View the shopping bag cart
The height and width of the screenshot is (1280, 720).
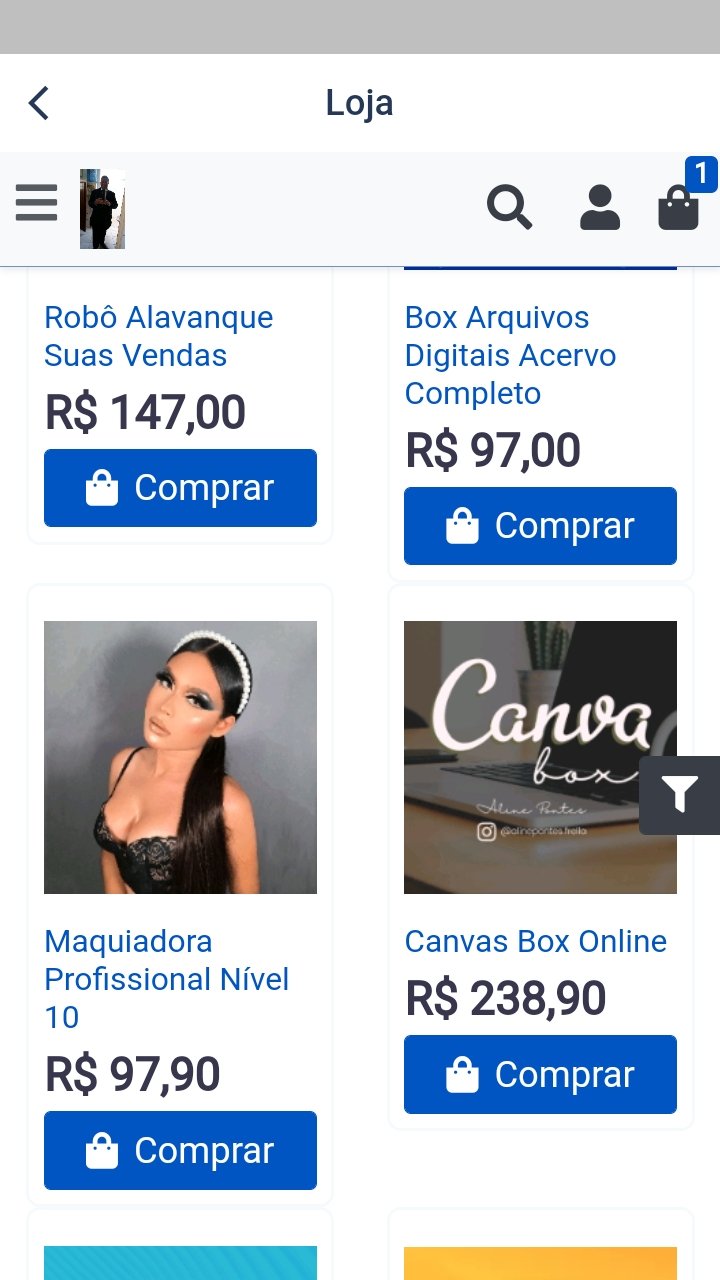[679, 207]
